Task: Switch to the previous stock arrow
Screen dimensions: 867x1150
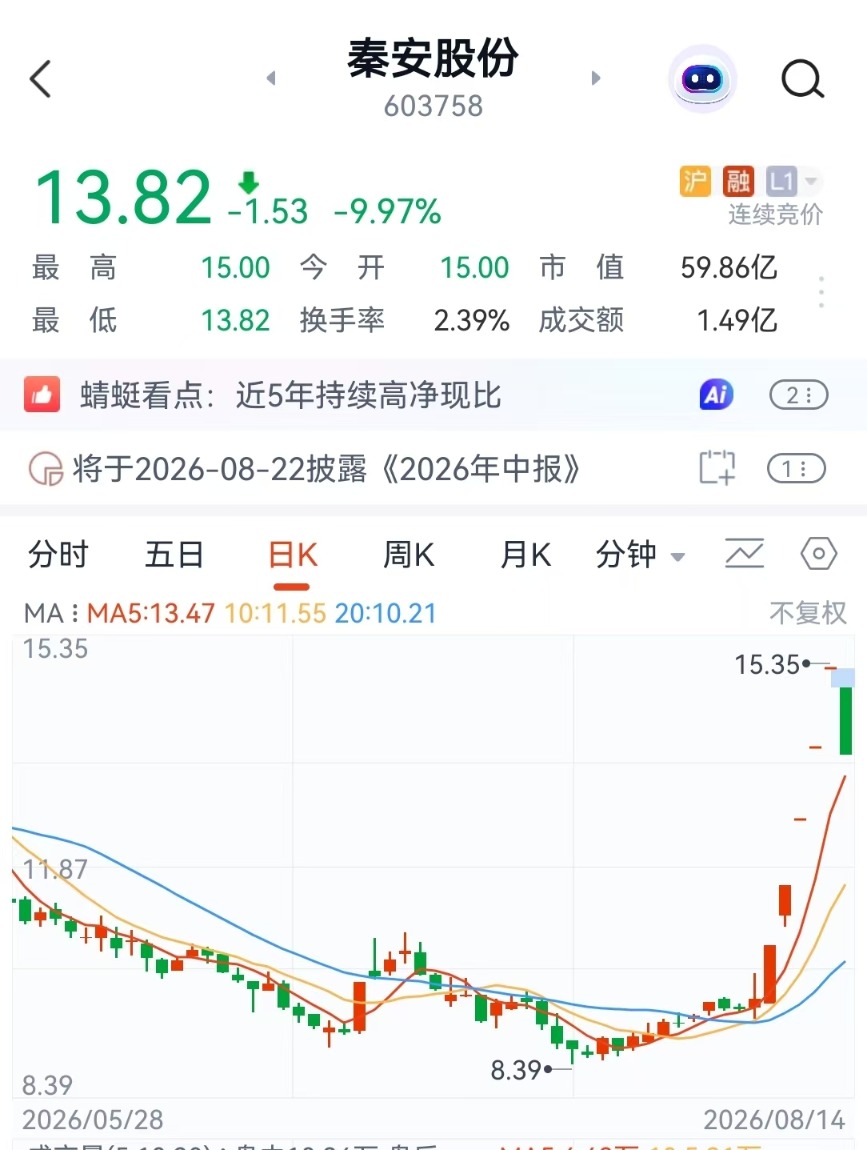Action: pyautogui.click(x=271, y=78)
